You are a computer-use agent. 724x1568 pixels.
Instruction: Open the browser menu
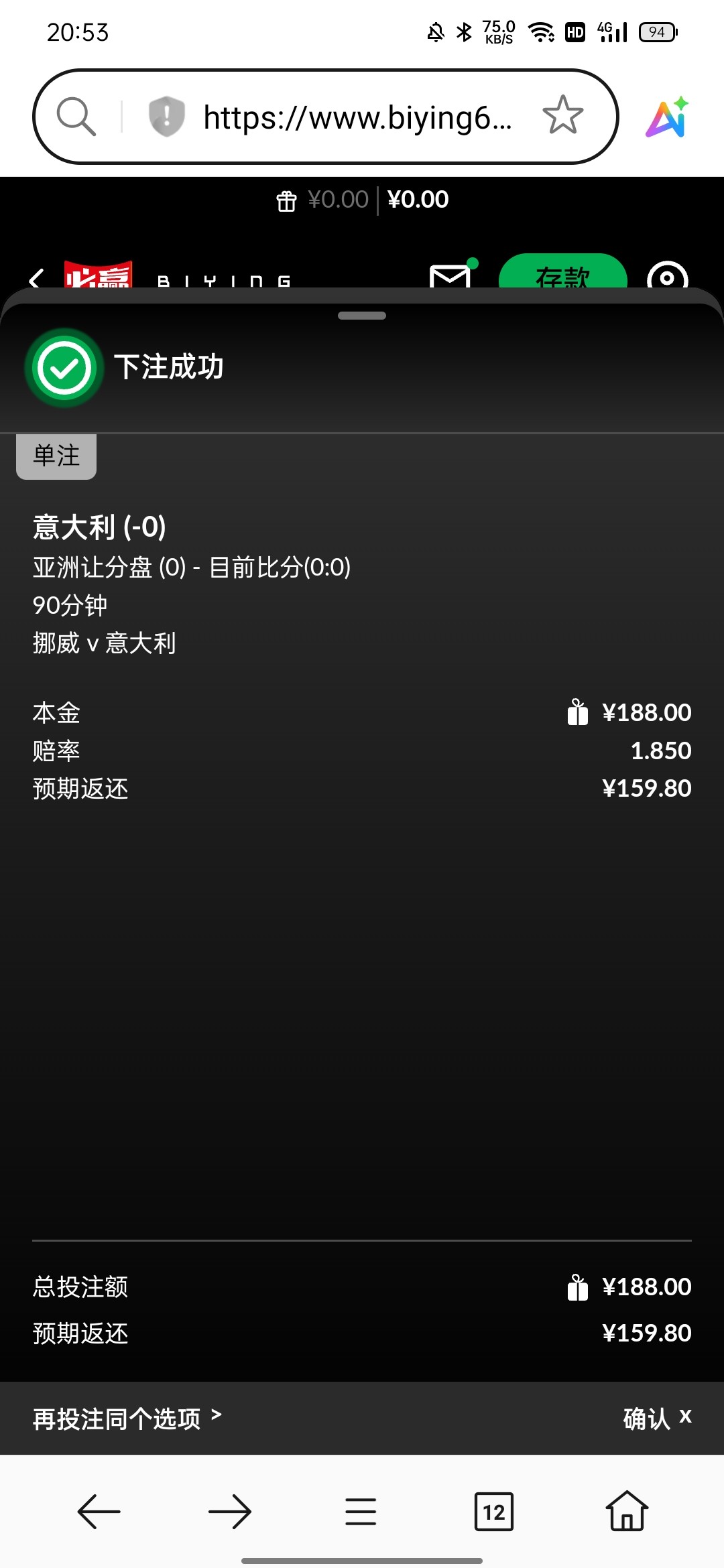(361, 1512)
